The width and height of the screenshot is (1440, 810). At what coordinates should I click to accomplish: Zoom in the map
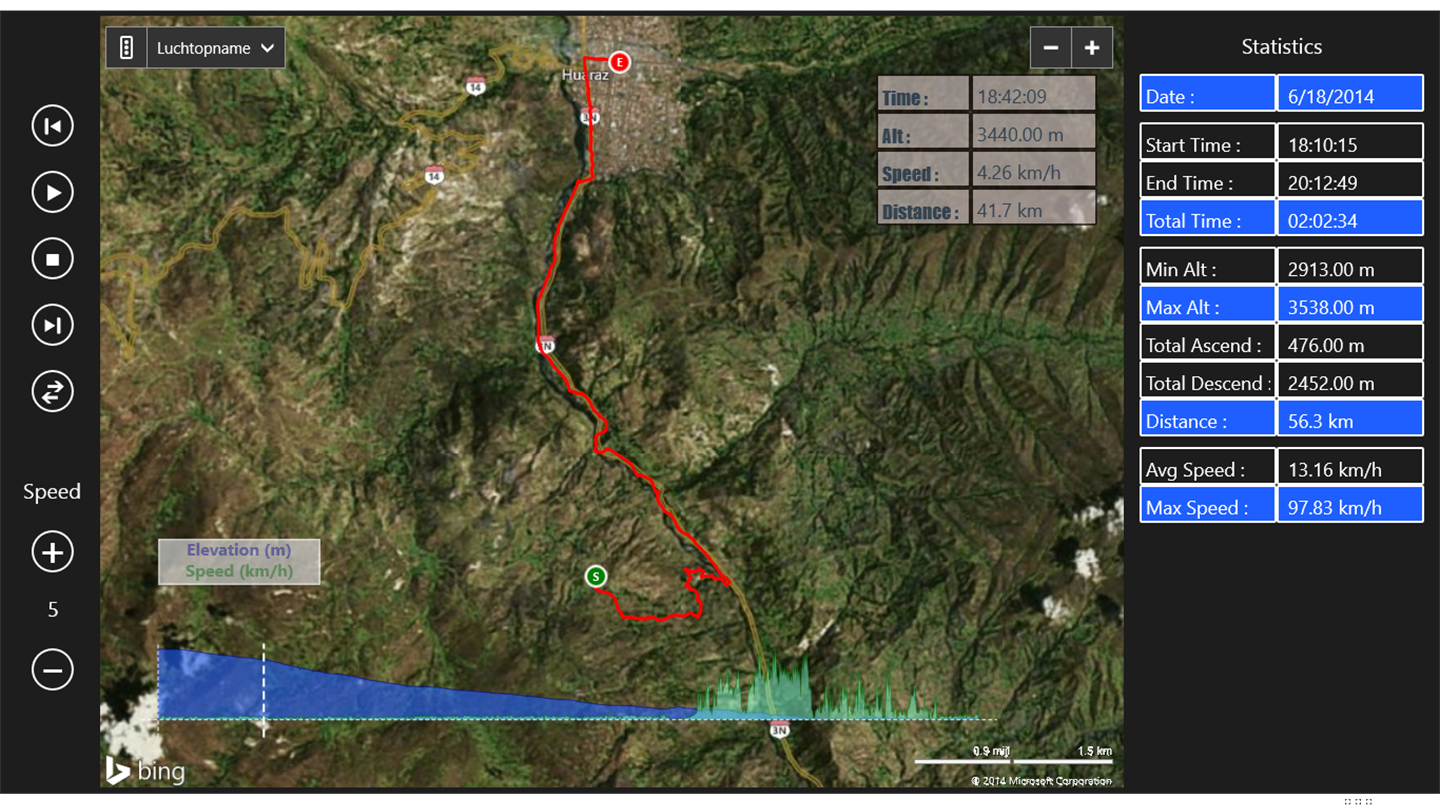(x=1092, y=48)
